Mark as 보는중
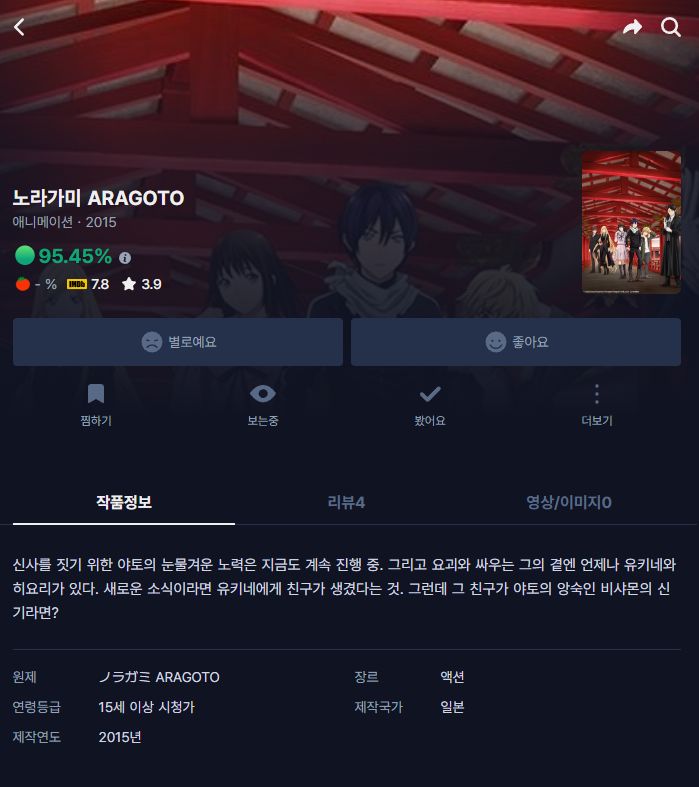This screenshot has width=699, height=787. pyautogui.click(x=263, y=404)
